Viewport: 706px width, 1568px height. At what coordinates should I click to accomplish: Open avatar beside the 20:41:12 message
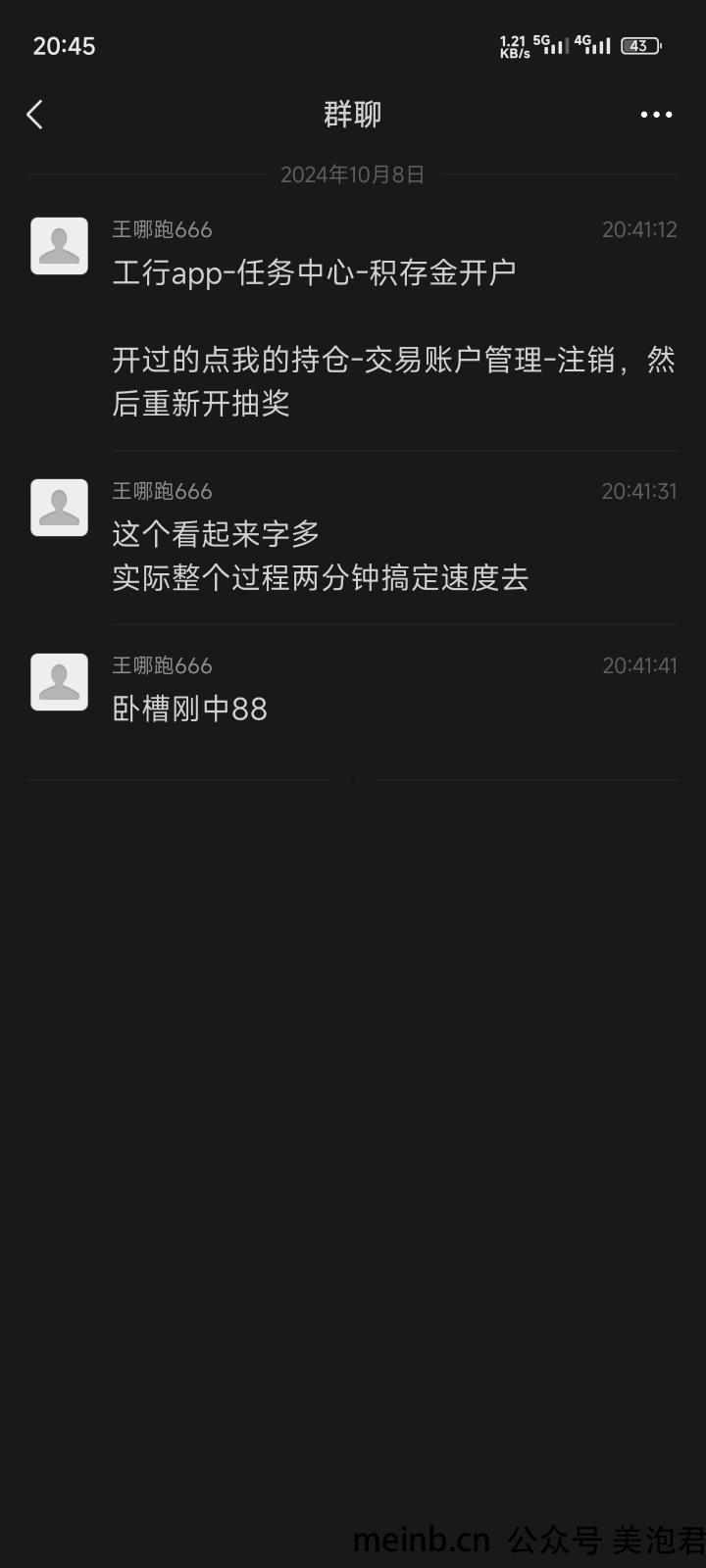[59, 246]
